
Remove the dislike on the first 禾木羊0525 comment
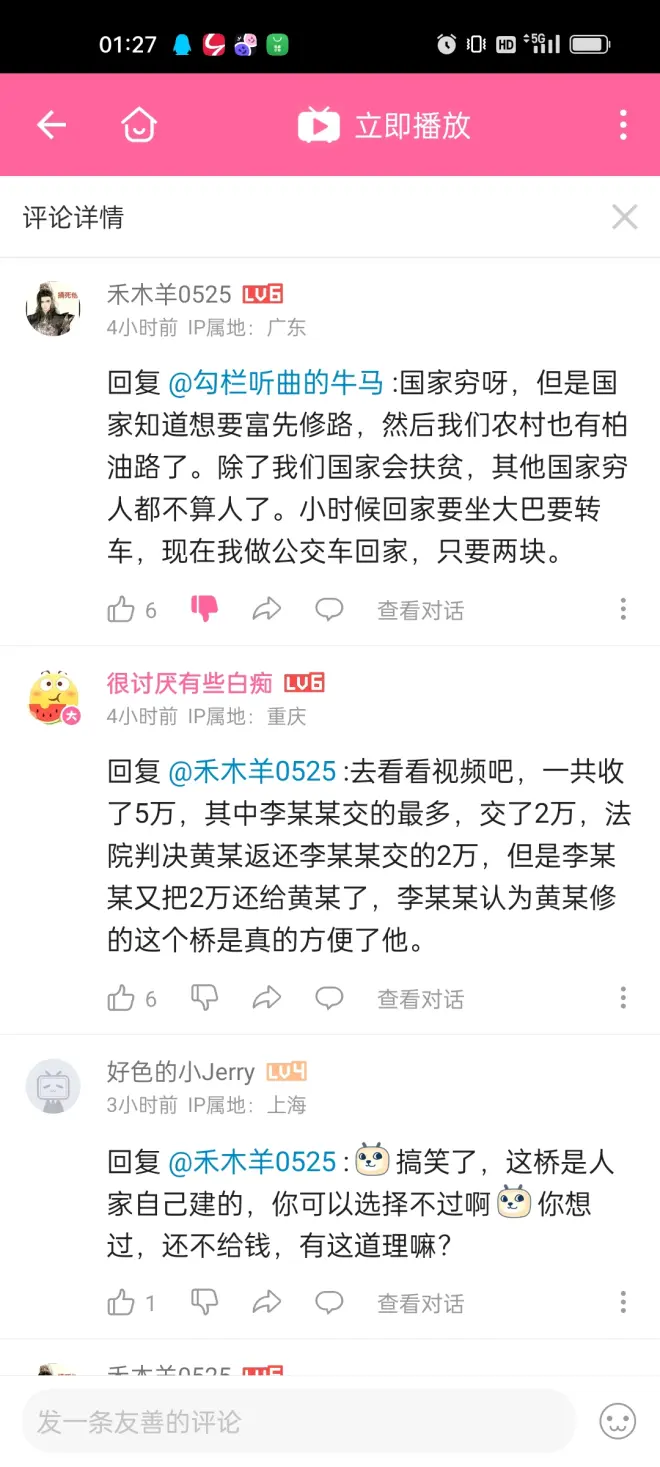pyautogui.click(x=205, y=608)
